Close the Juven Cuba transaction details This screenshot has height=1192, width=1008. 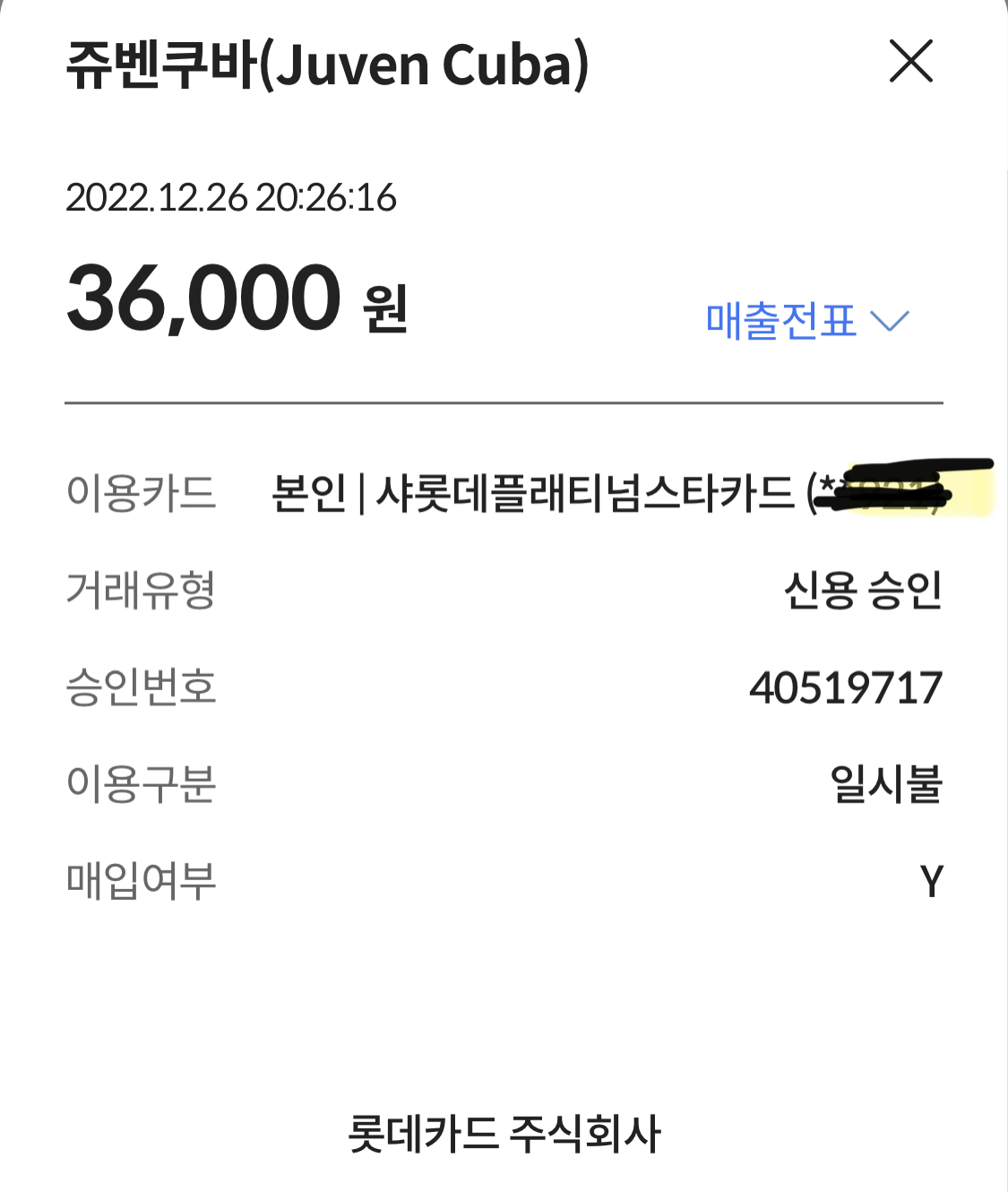pos(910,62)
